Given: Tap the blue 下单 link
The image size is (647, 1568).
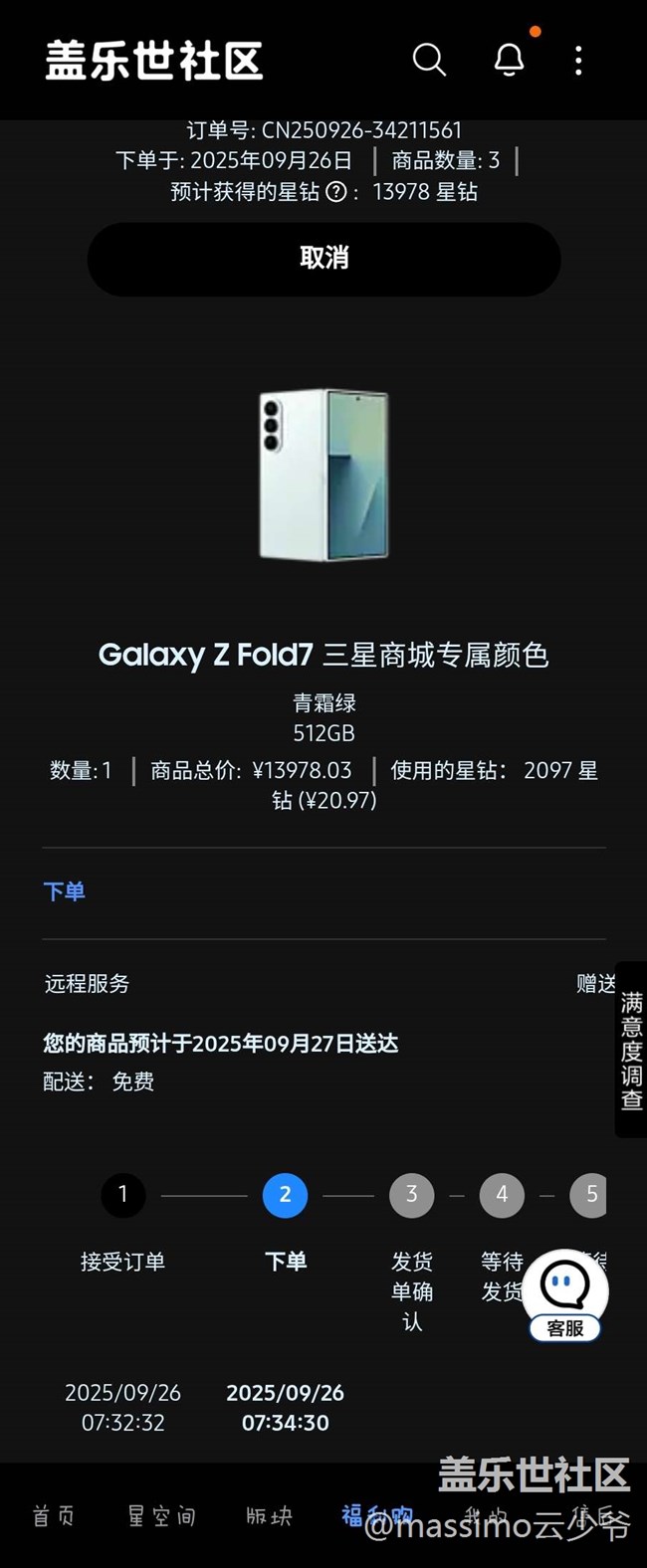Looking at the screenshot, I should pos(64,891).
